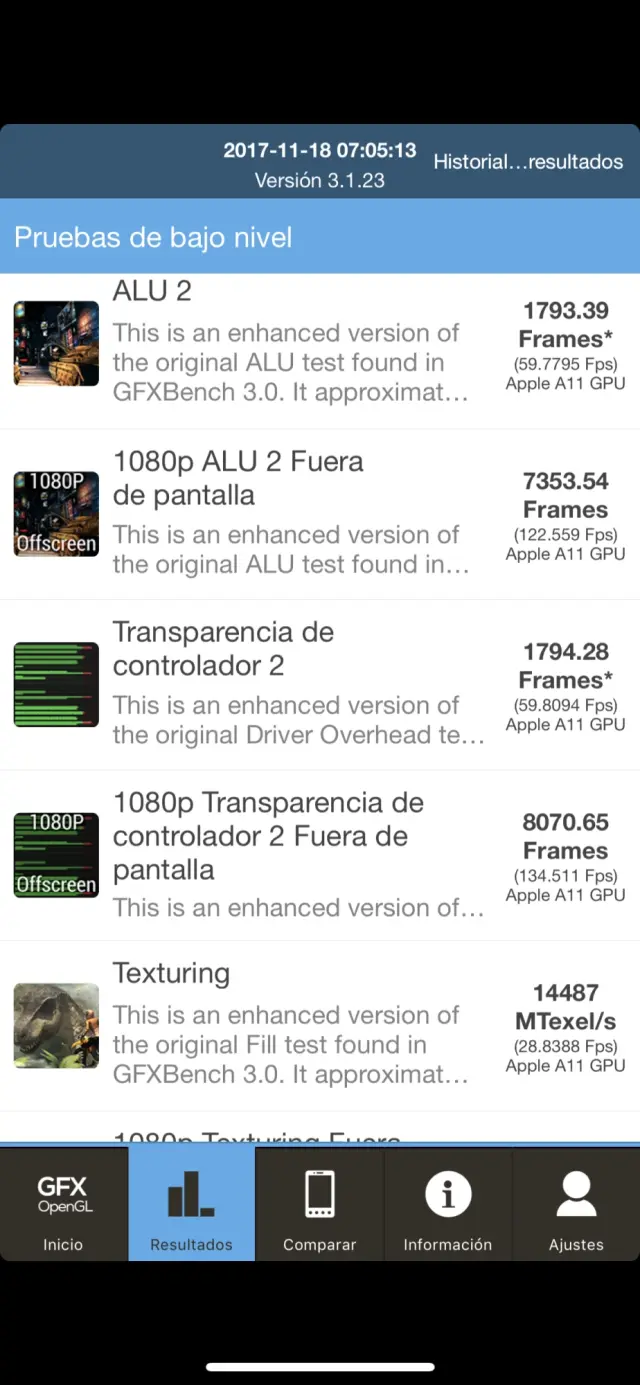Viewport: 640px width, 1385px height.
Task: Open the Información tab
Action: tap(447, 1204)
